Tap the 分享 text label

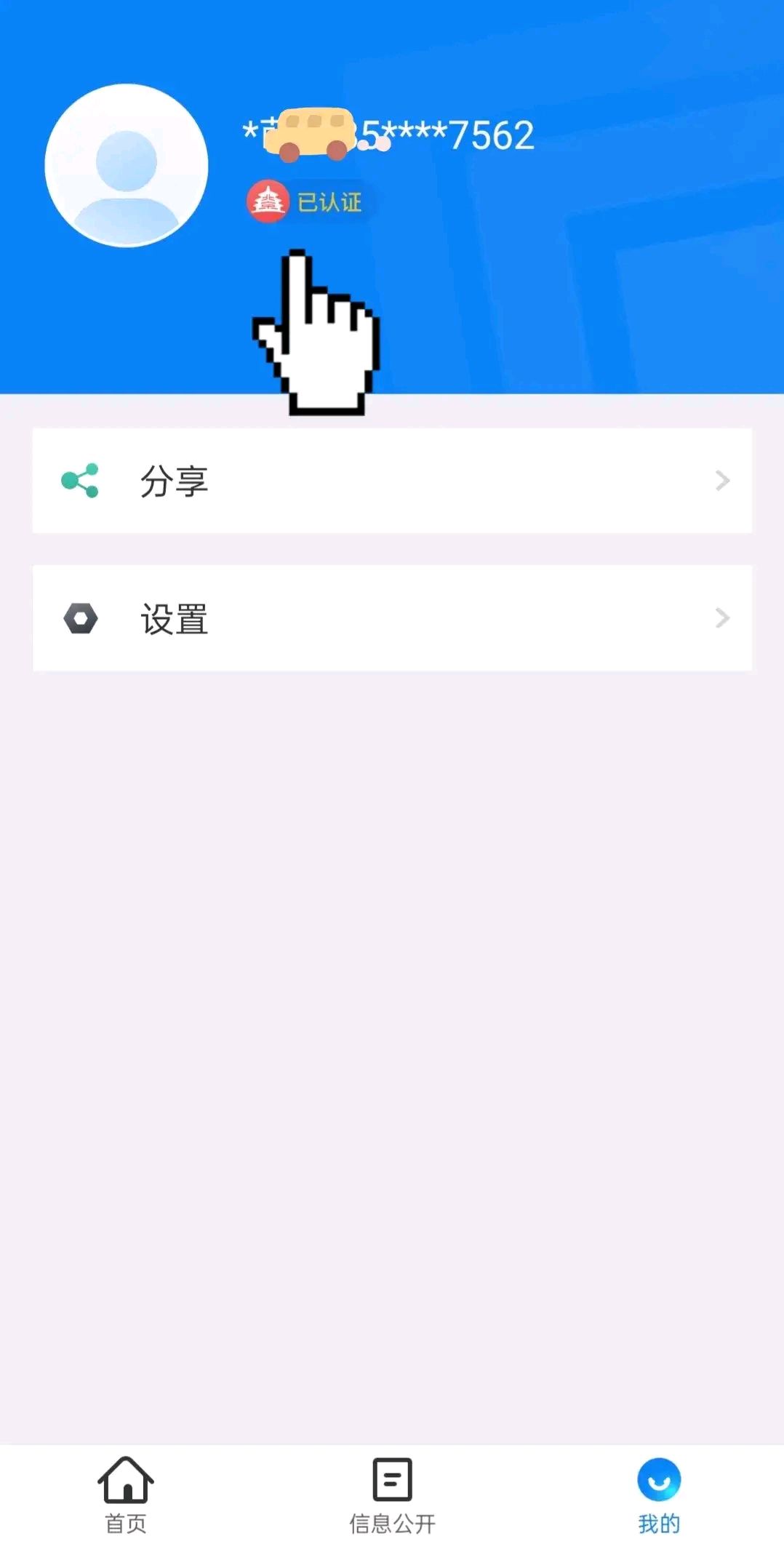[175, 480]
